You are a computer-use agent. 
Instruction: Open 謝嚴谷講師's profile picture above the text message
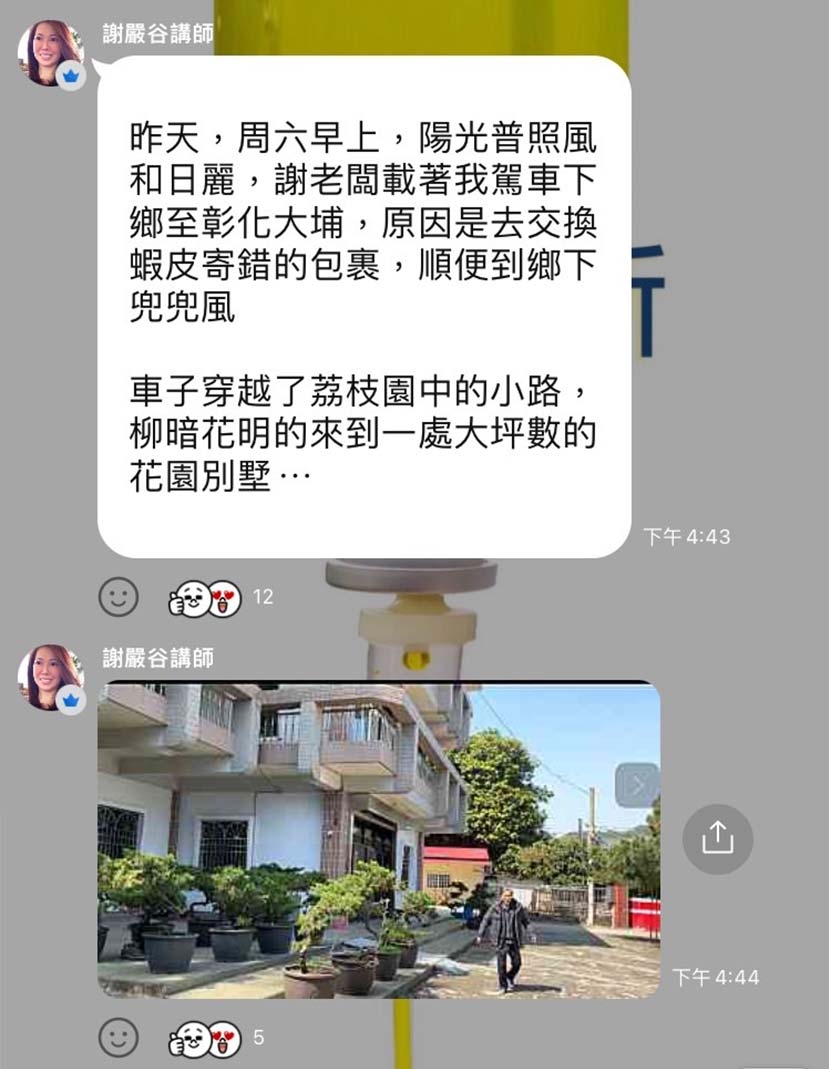tap(50, 52)
